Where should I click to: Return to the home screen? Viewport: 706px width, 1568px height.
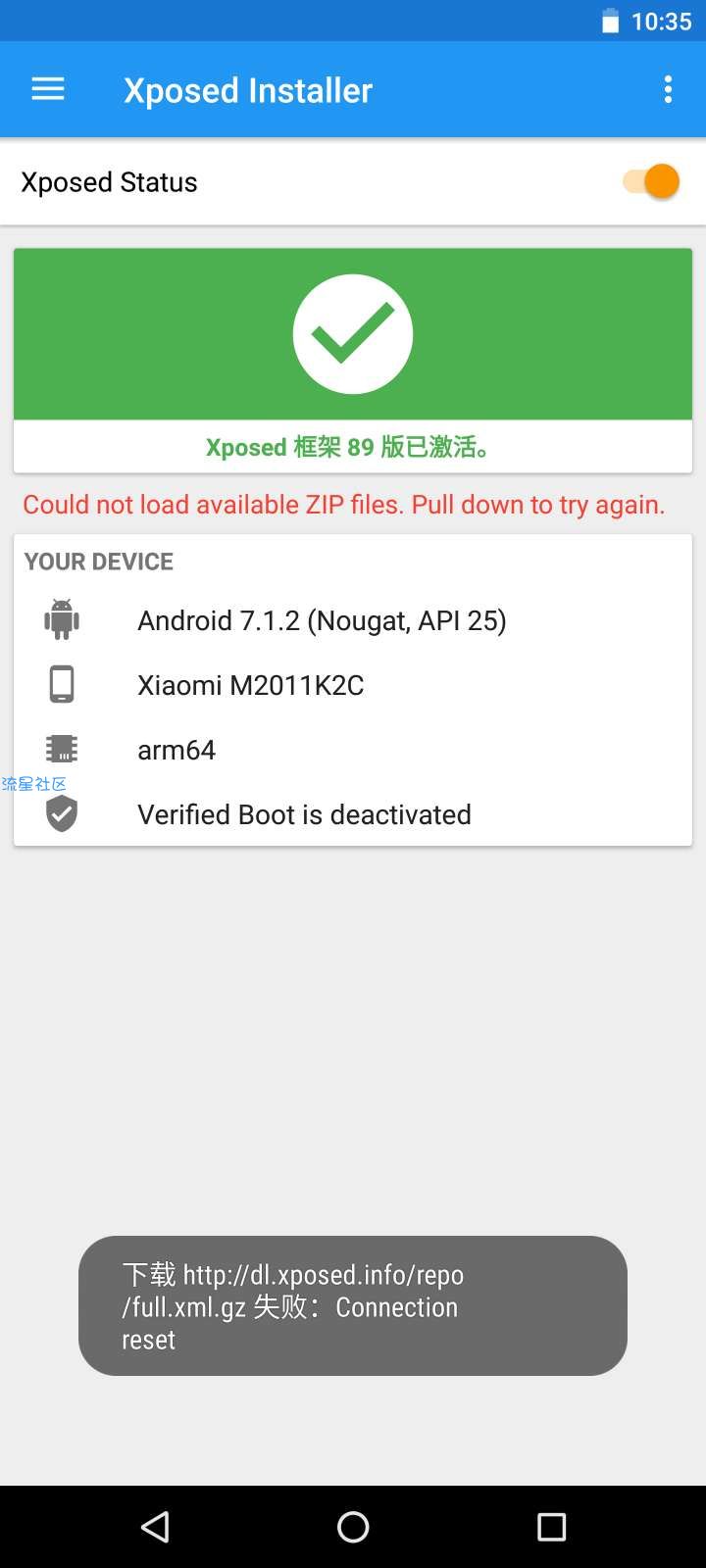coord(353,1526)
